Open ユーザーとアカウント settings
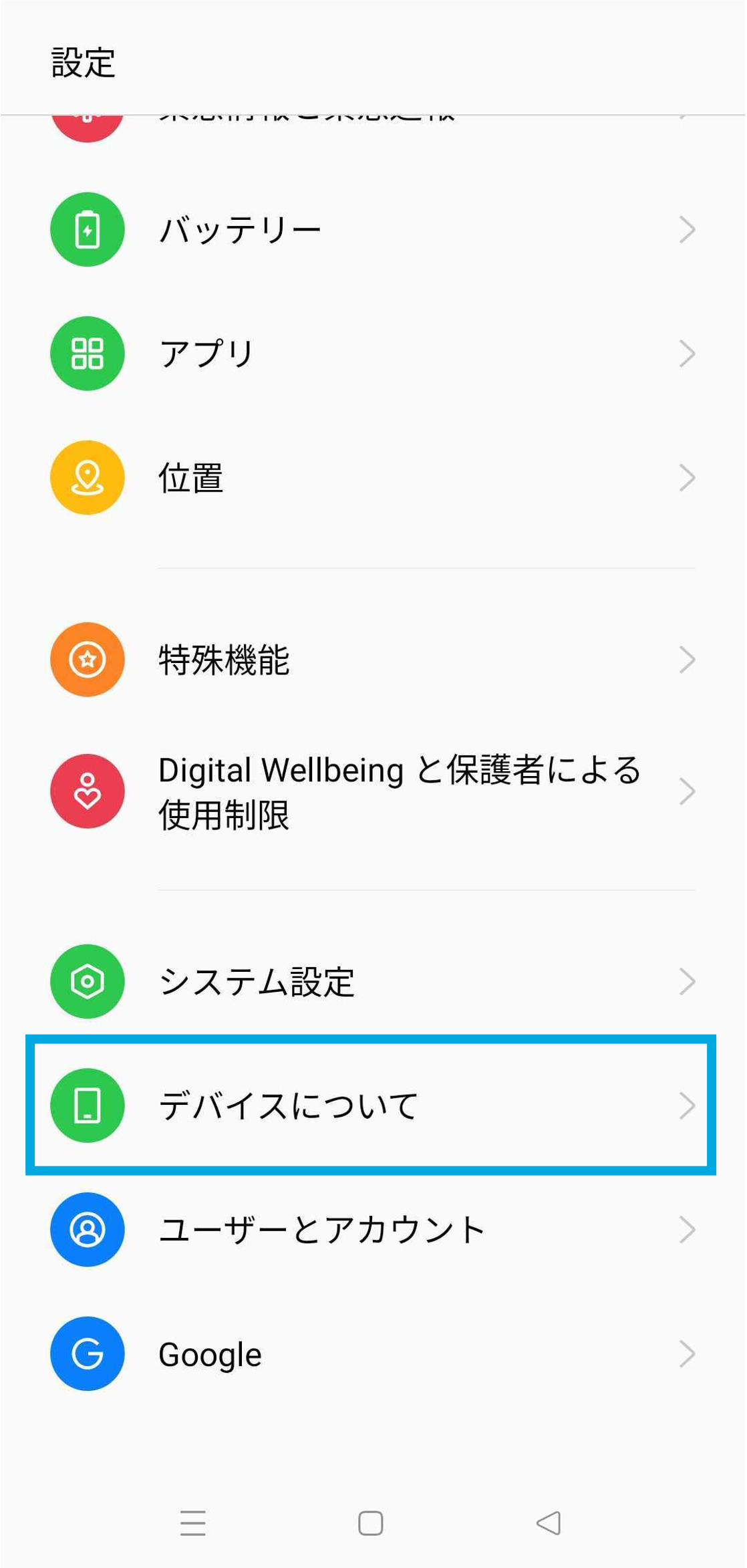Image resolution: width=747 pixels, height=1568 pixels. [373, 1230]
